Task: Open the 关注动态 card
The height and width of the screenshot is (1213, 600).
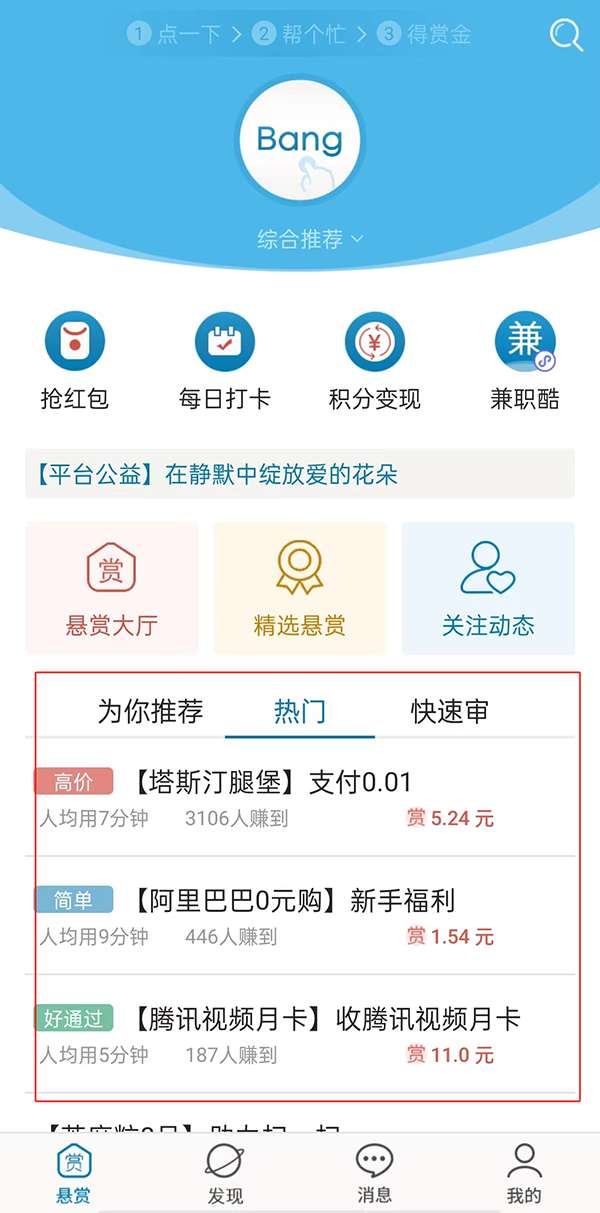Action: click(x=488, y=588)
